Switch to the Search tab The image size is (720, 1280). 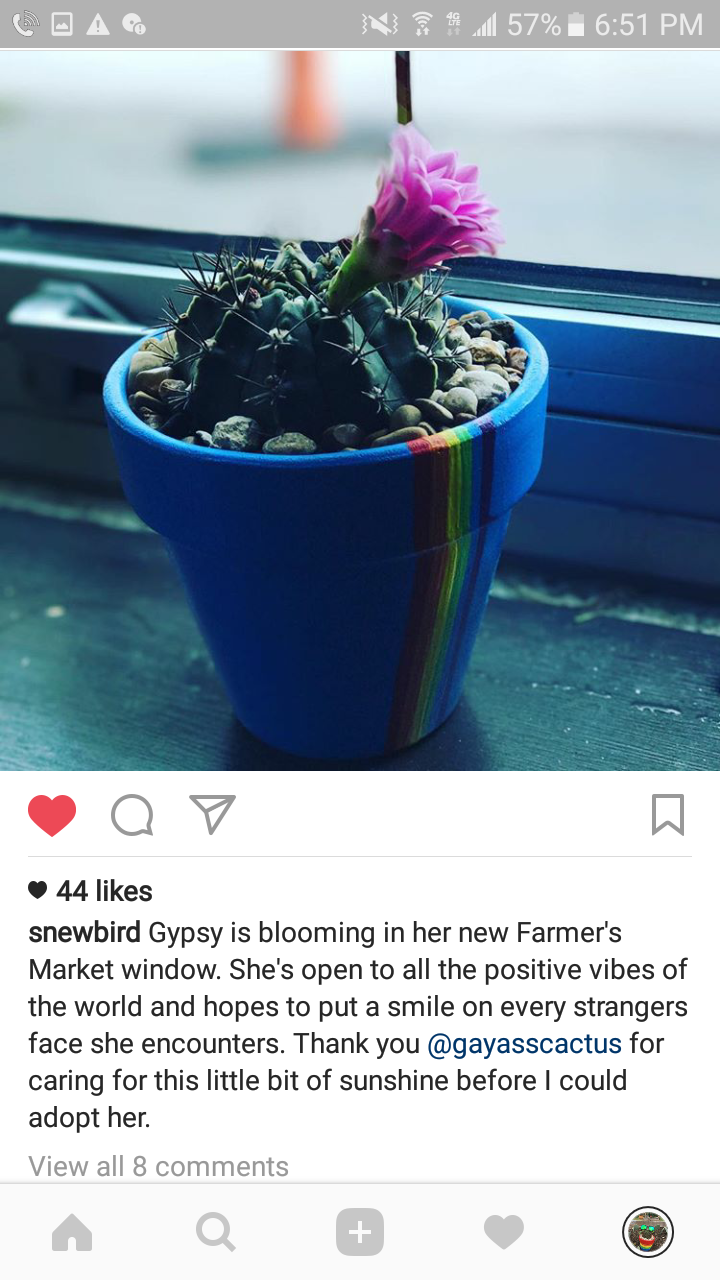tap(216, 1232)
